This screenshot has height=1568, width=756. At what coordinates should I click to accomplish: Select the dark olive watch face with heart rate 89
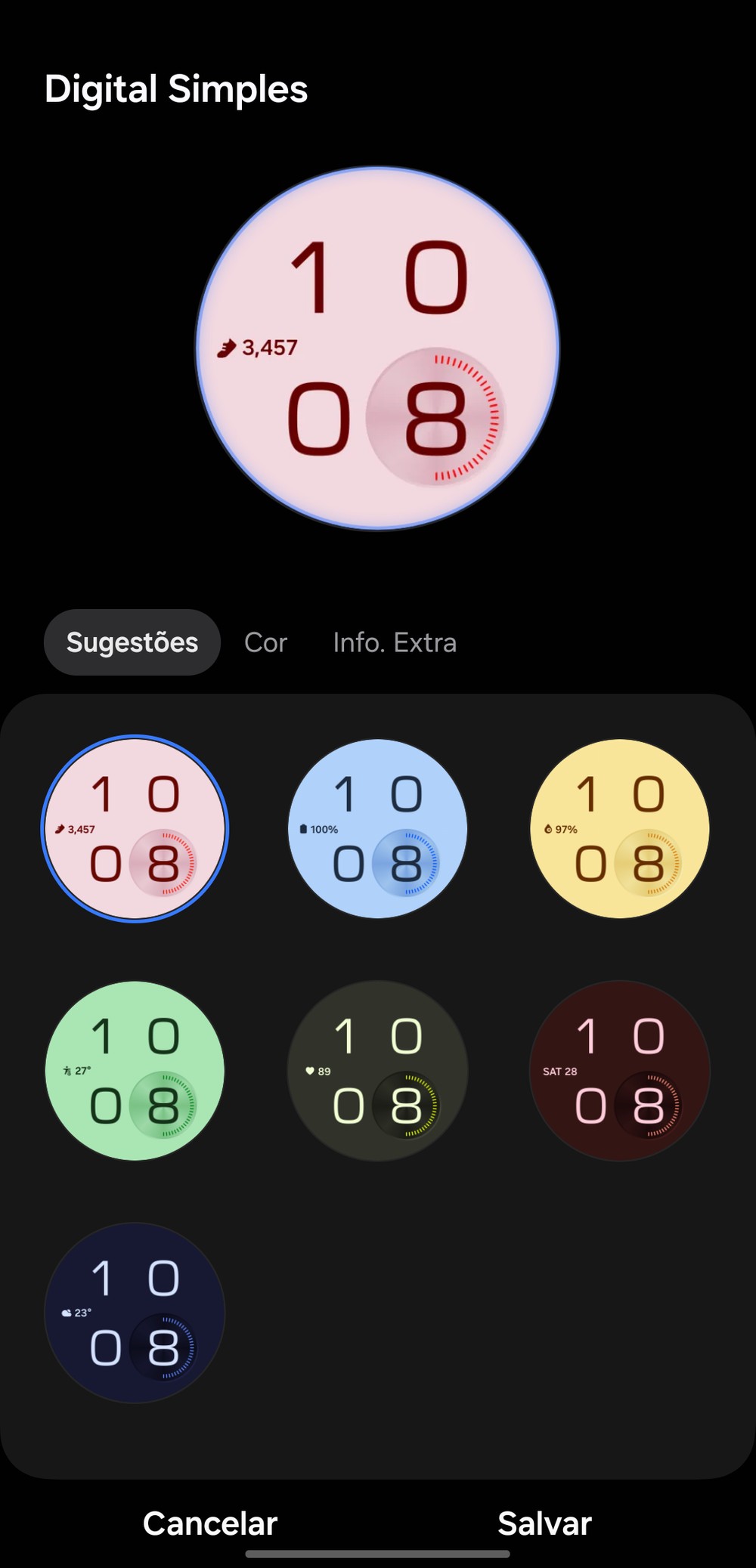tap(378, 1071)
